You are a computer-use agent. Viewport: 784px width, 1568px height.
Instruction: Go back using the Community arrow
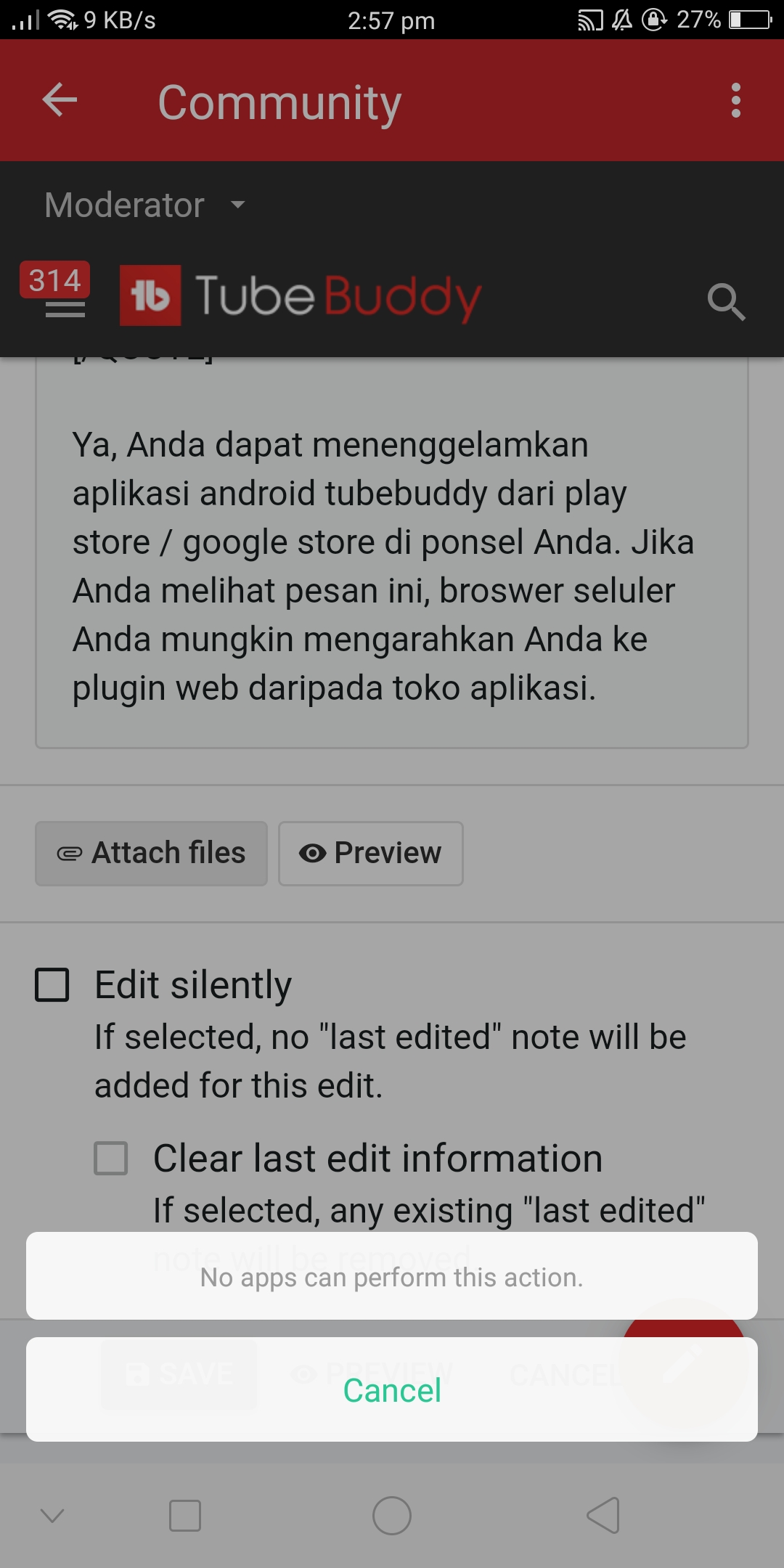[x=60, y=100]
